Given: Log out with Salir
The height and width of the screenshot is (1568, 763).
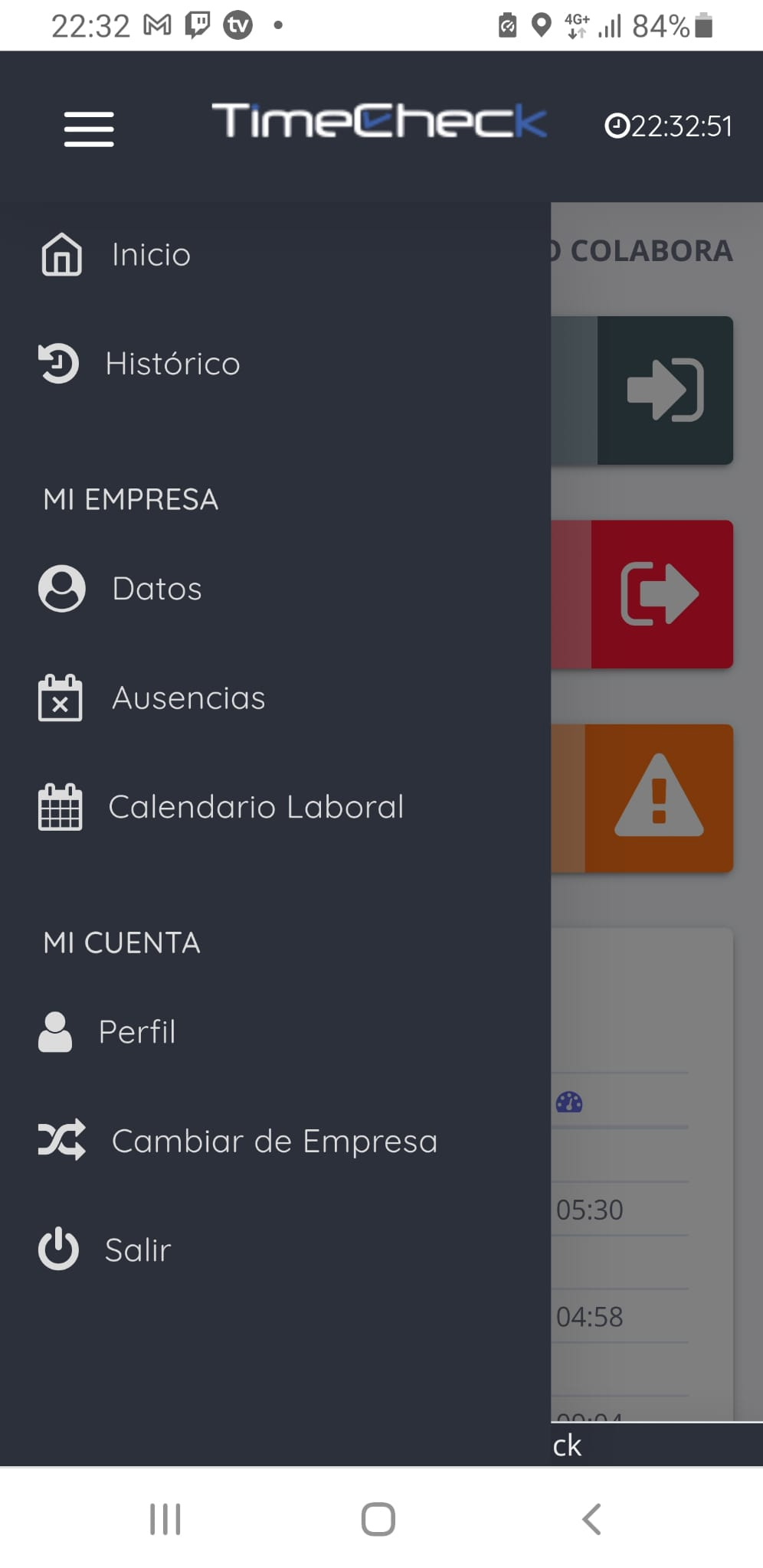Looking at the screenshot, I should (137, 1250).
